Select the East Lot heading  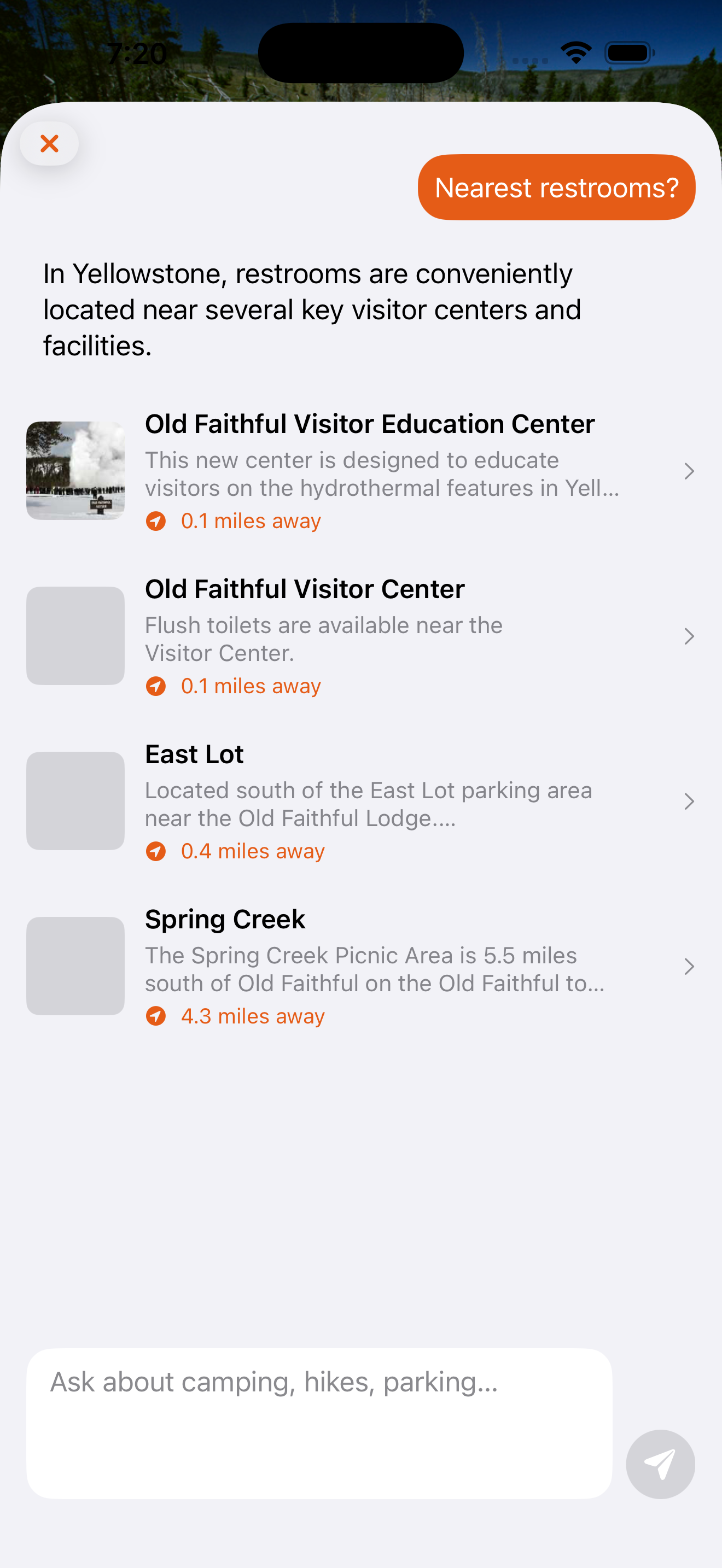[194, 753]
